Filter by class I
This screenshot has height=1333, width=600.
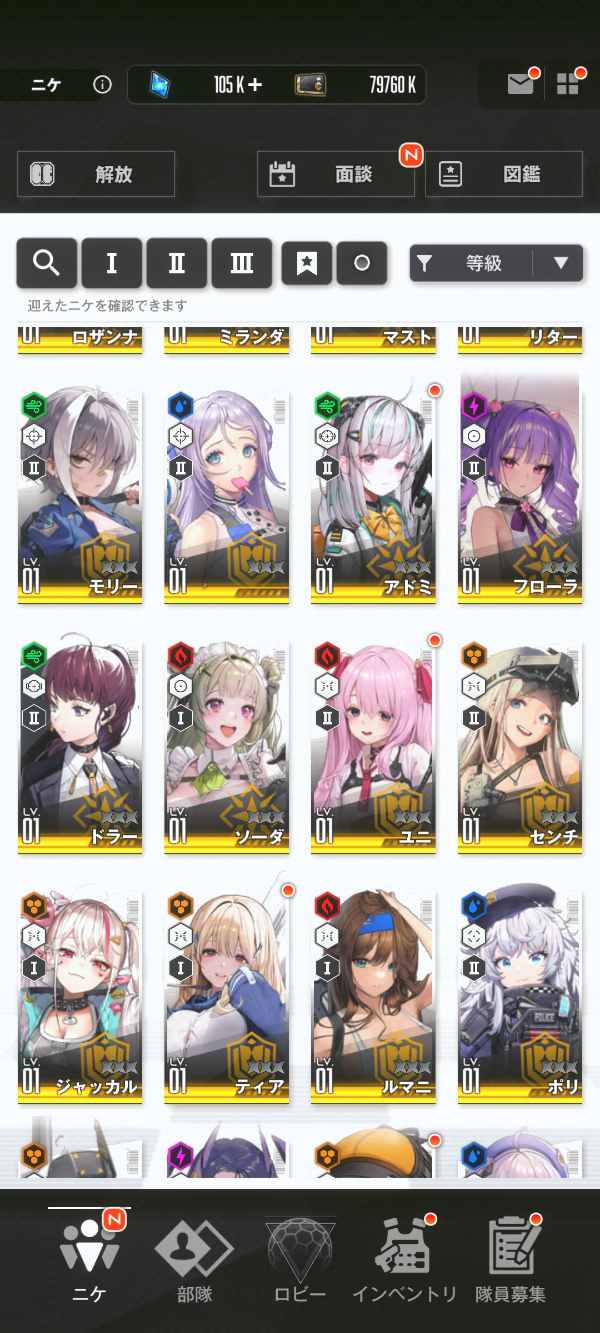point(111,263)
